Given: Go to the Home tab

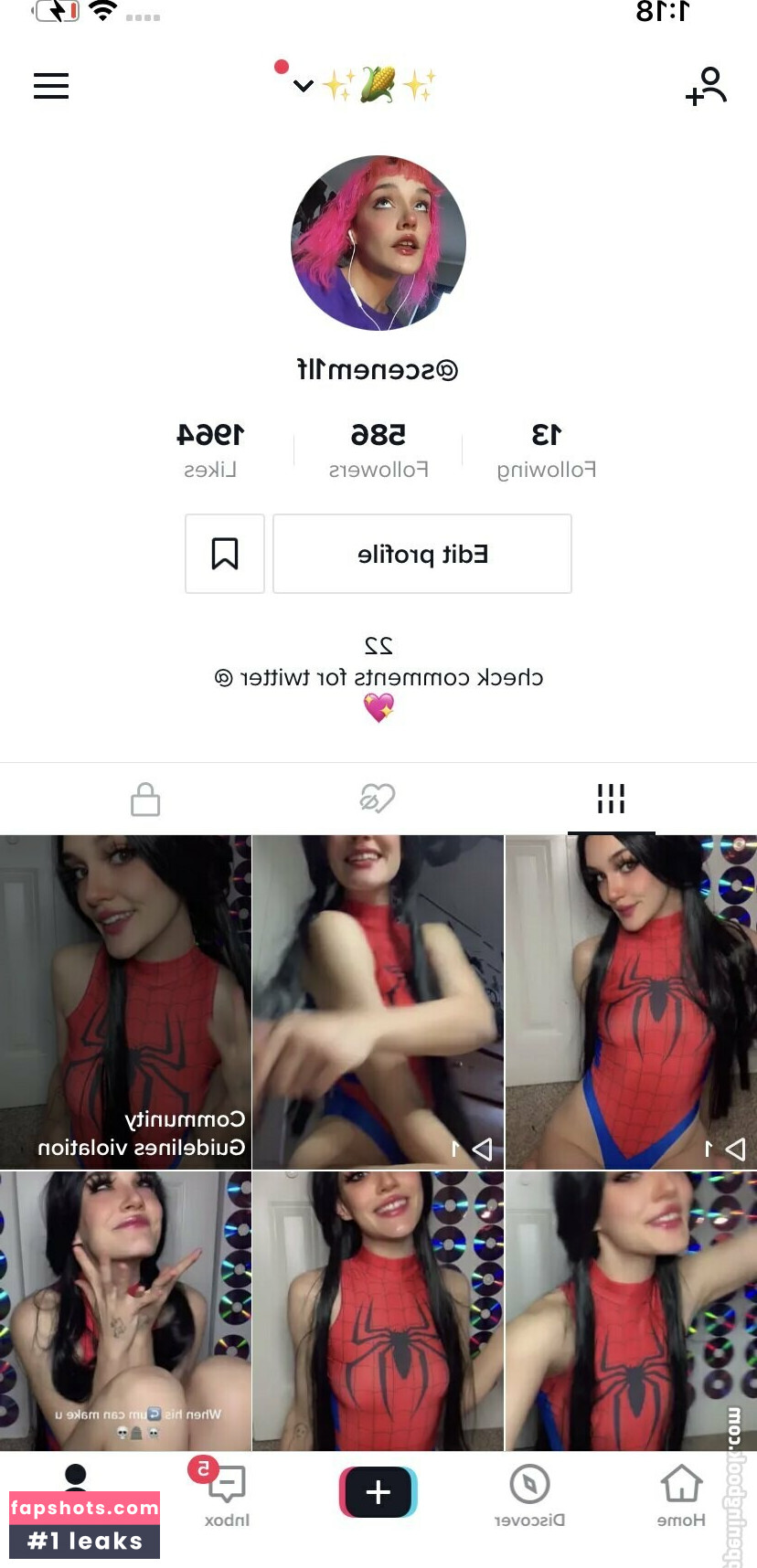Looking at the screenshot, I should [x=681, y=1495].
